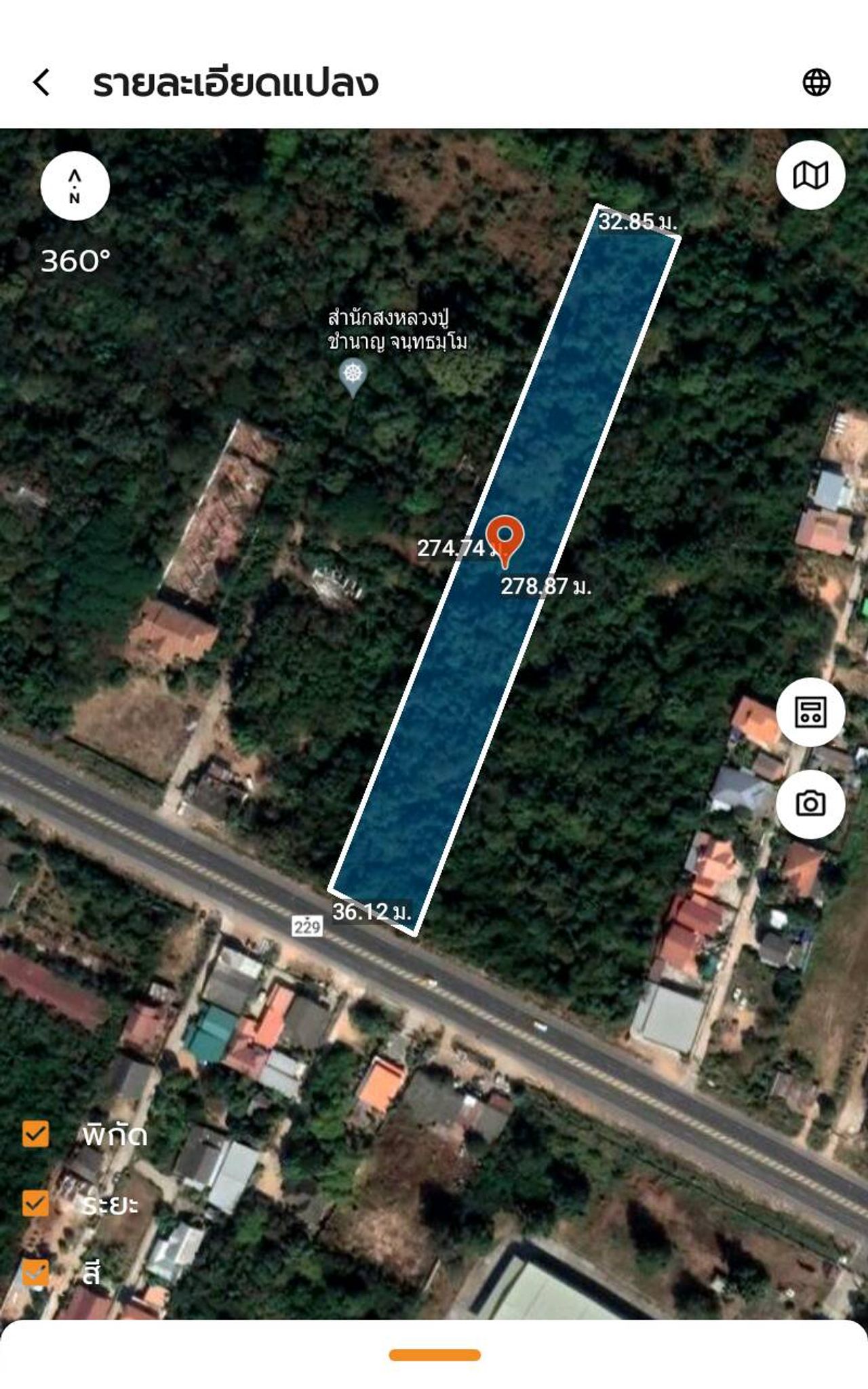Go back using the arrow icon
The image size is (868, 1389).
pos(42,83)
